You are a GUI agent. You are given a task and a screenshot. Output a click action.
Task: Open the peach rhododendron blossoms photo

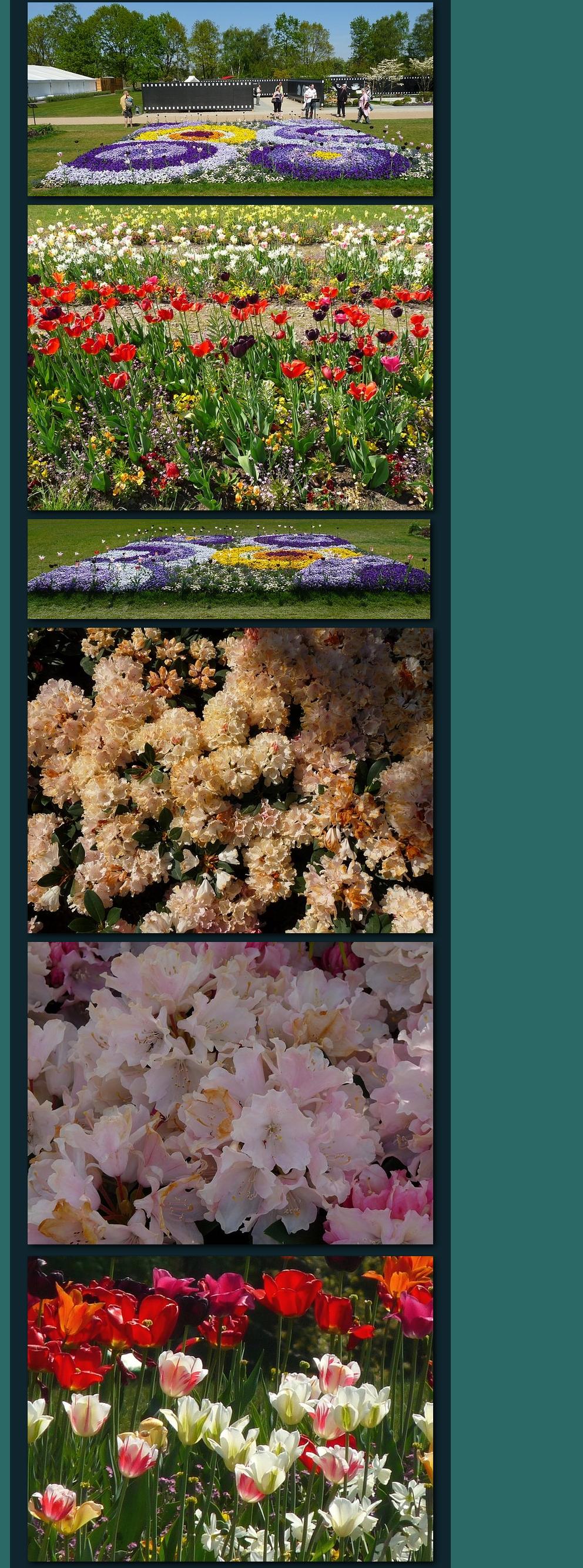[x=230, y=780]
